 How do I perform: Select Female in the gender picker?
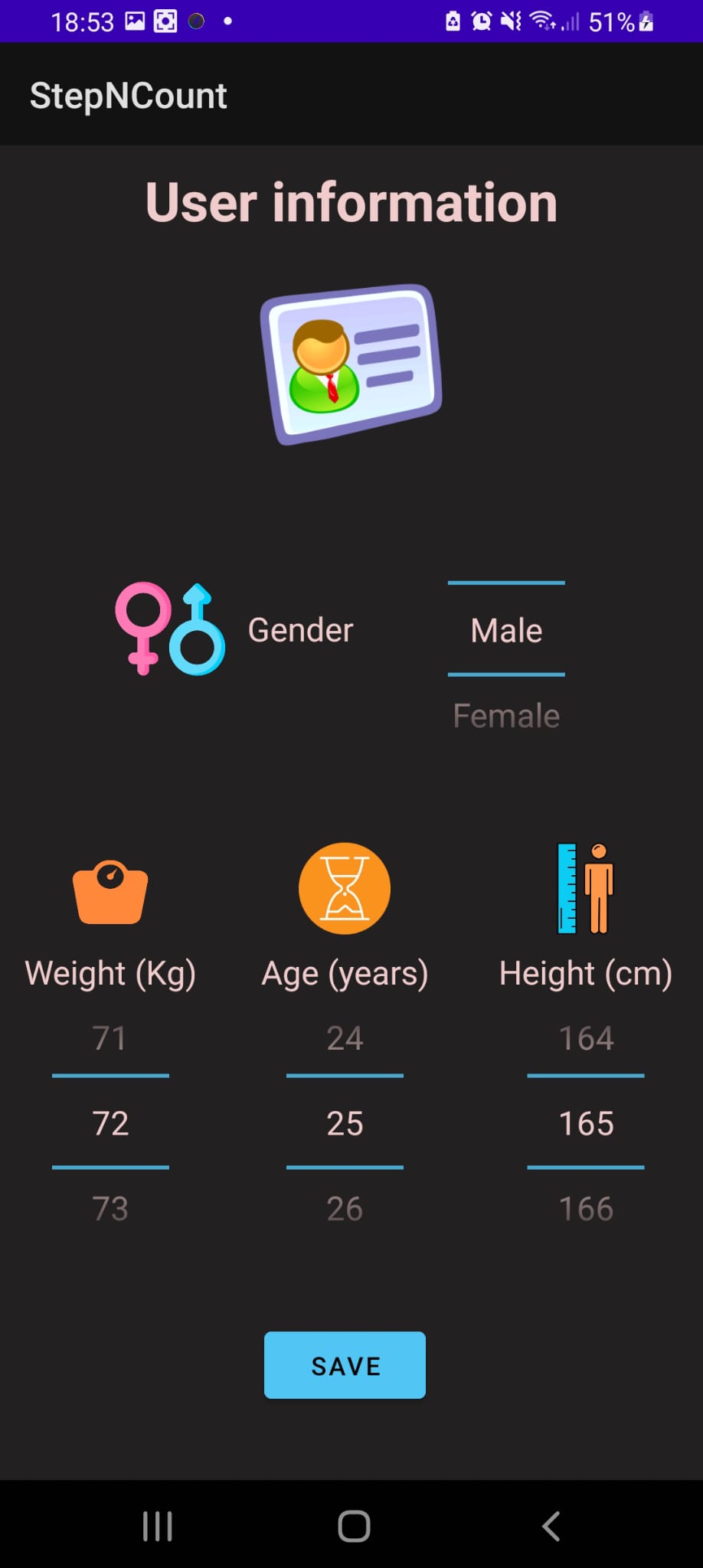(506, 716)
